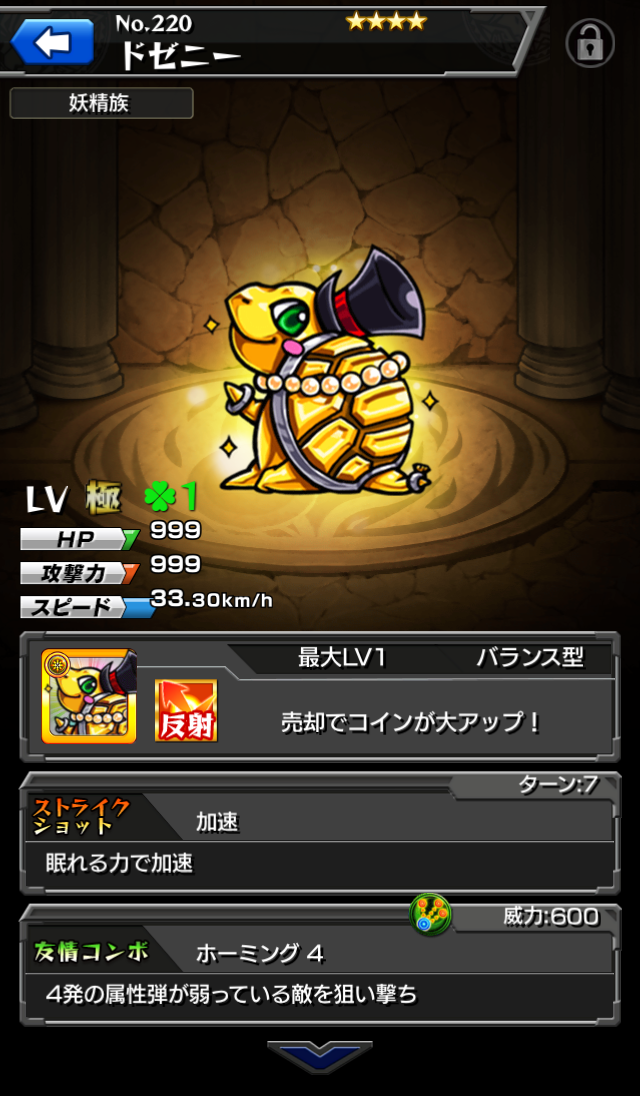This screenshot has height=1096, width=640.
Task: Go back with the blue arrow button
Action: (x=52, y=42)
